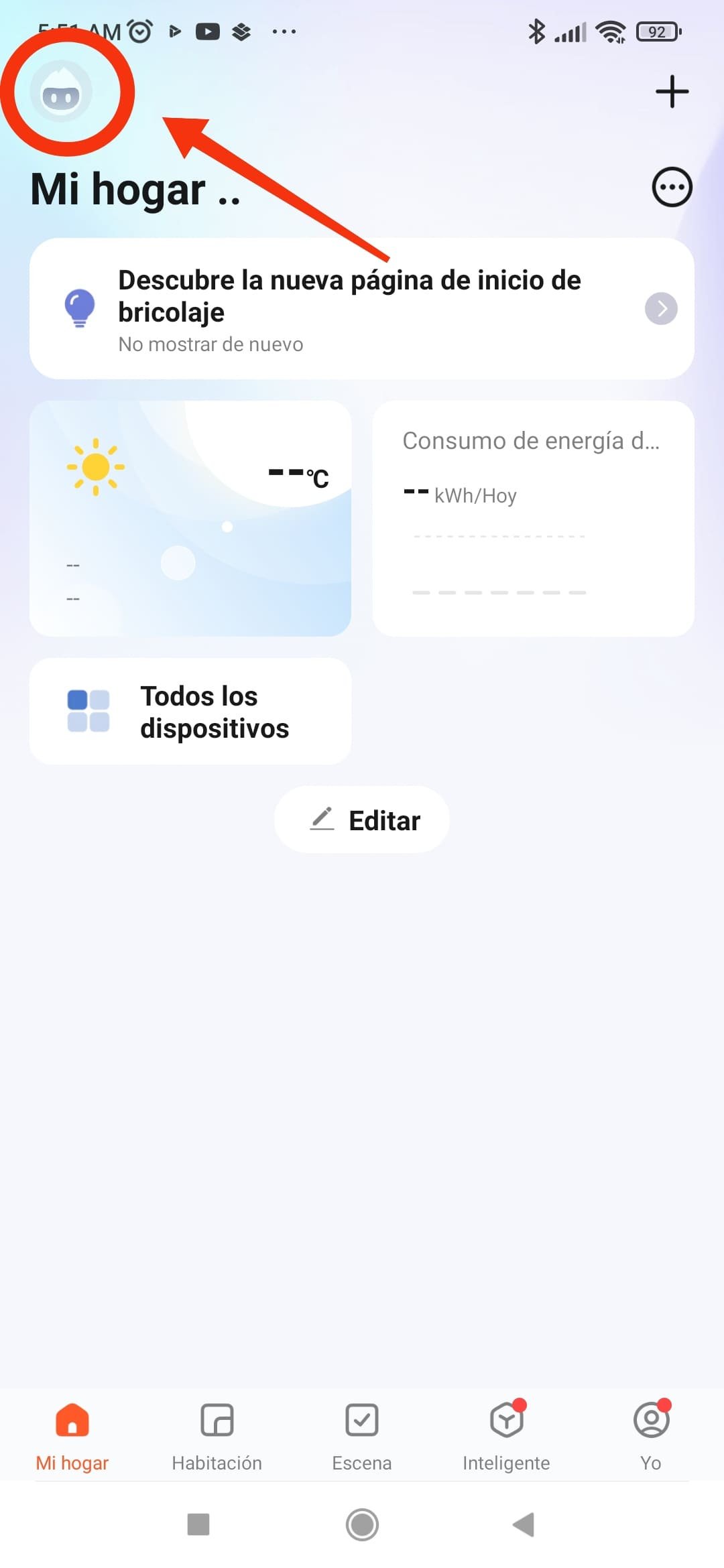Open the bricolaje home page banner

click(x=362, y=308)
